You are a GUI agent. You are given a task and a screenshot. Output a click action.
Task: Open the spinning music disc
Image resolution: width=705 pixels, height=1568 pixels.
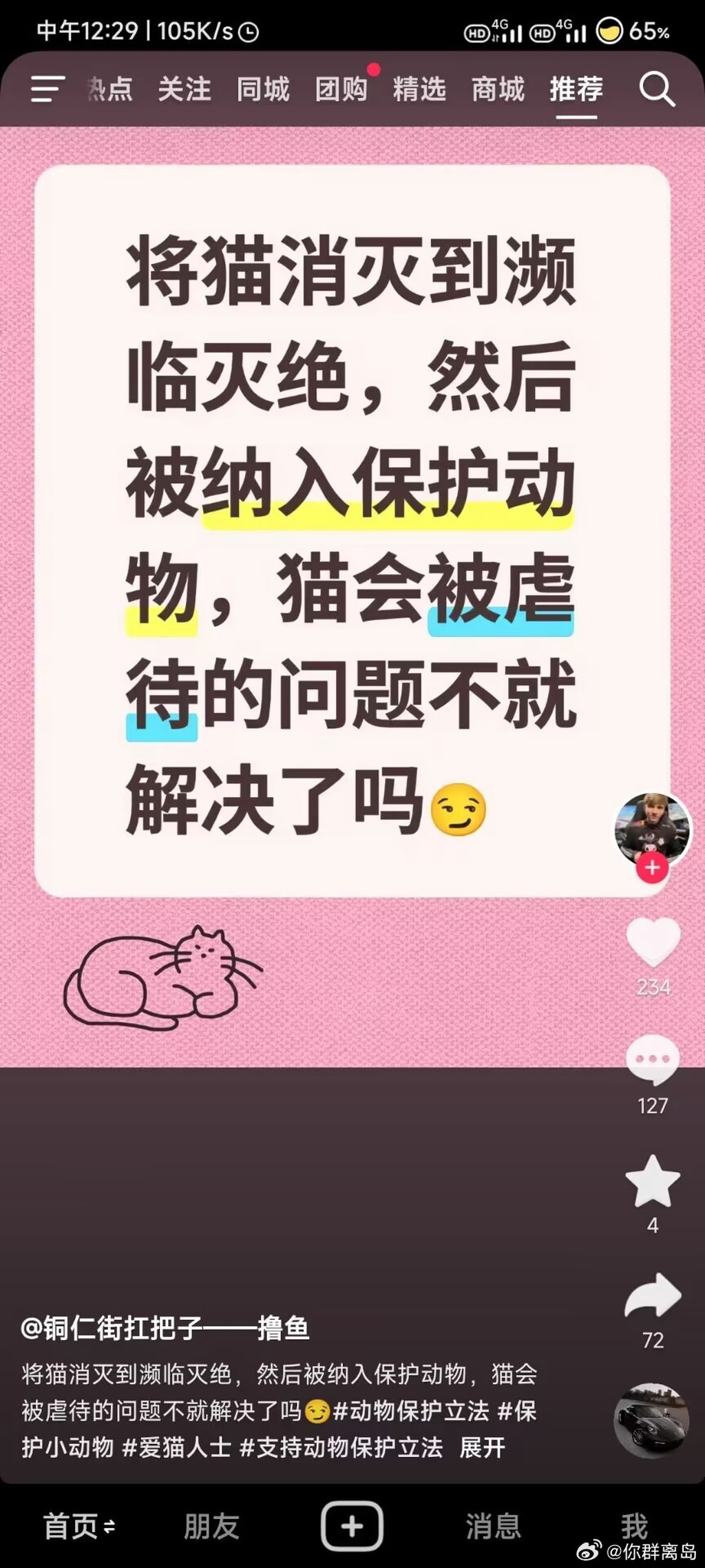(x=651, y=1421)
